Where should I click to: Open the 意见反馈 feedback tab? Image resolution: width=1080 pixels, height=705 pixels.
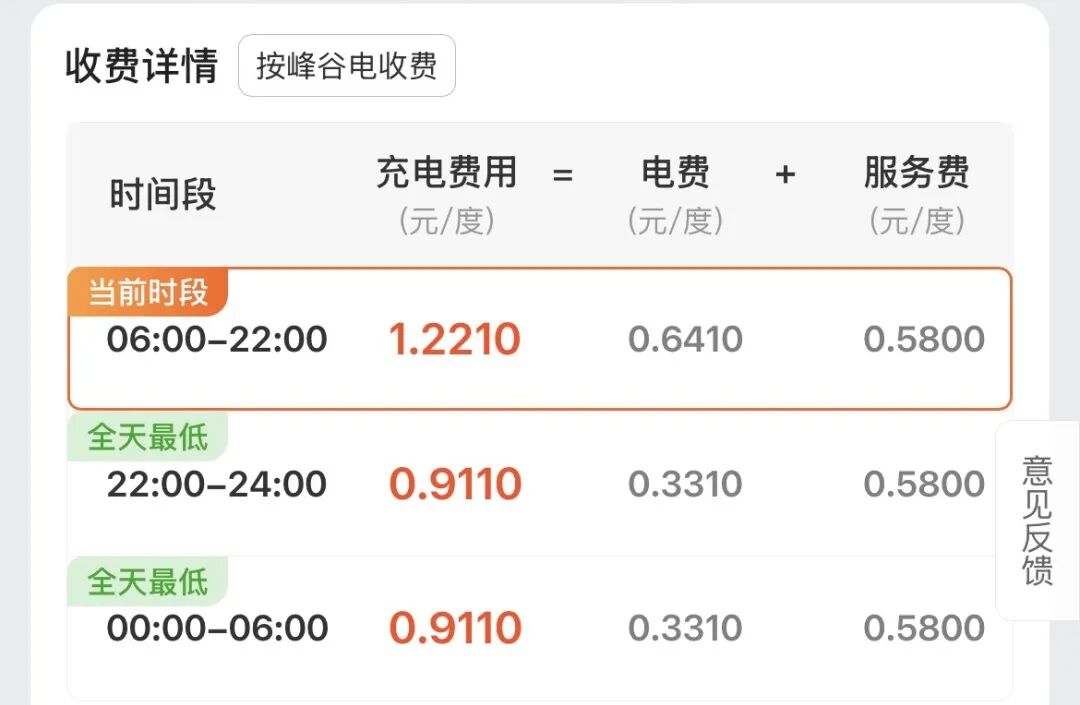point(1037,520)
